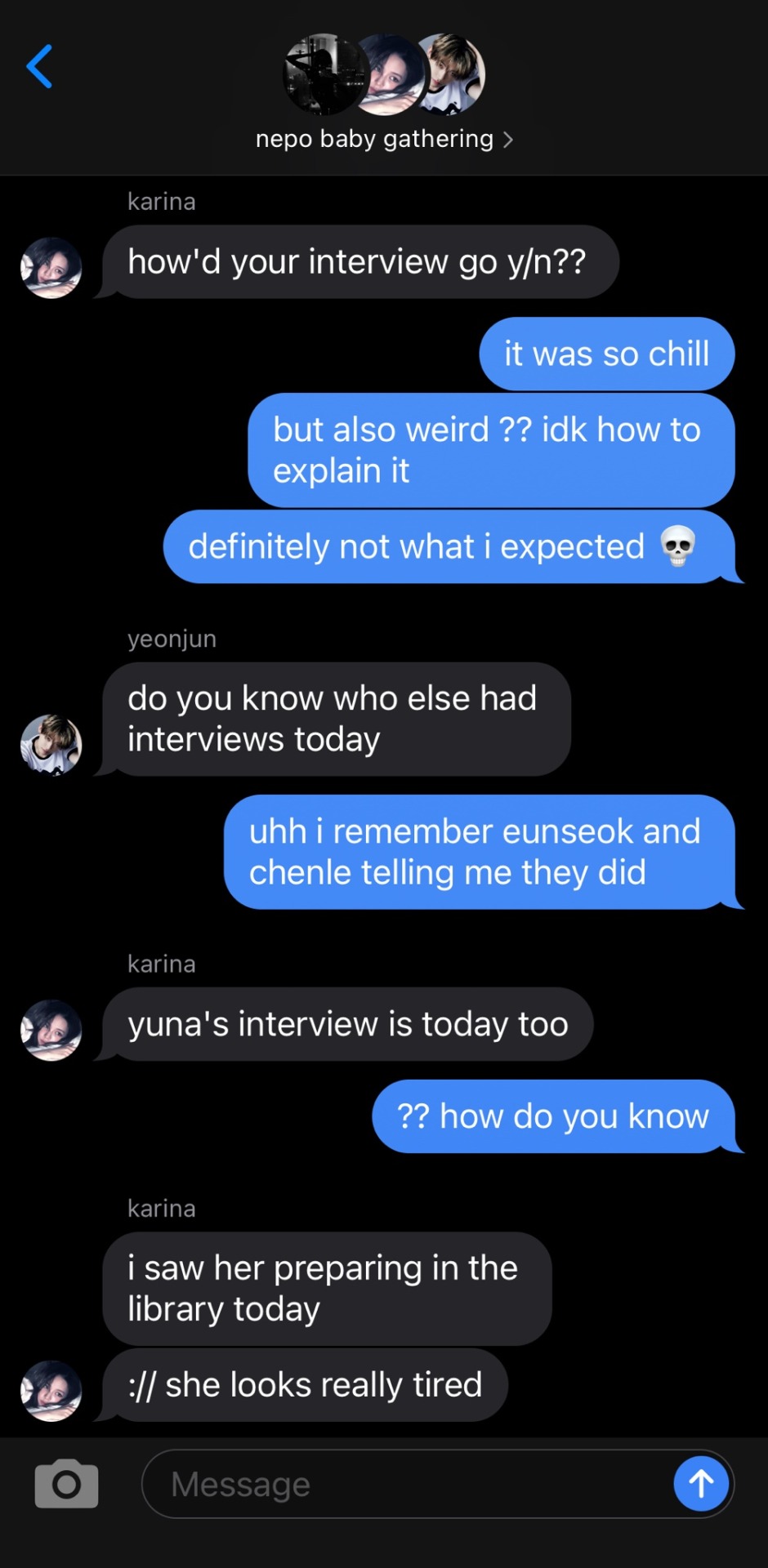
Task: Tap yeonjun's avatar beside his message
Action: (x=51, y=745)
